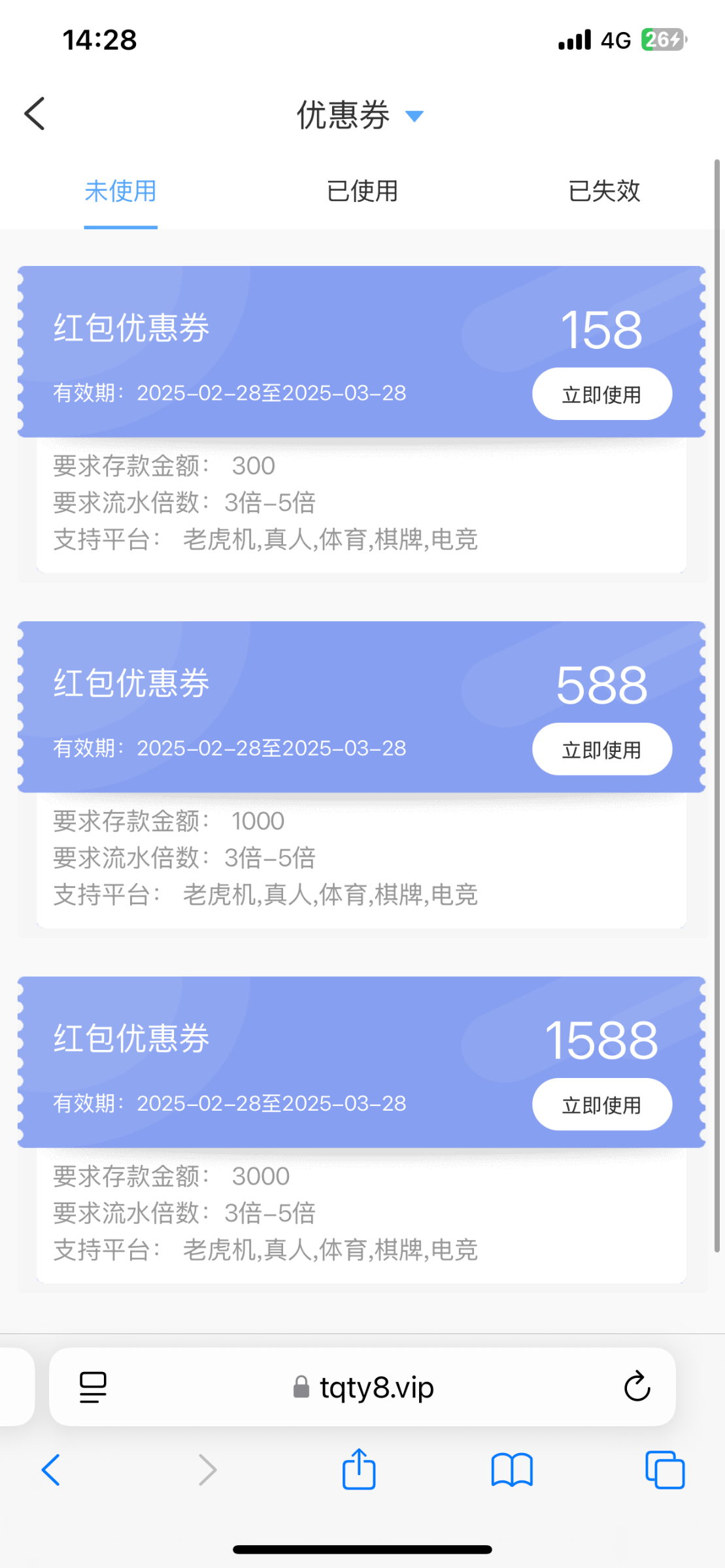Open Safari bookmarks

tap(512, 1471)
